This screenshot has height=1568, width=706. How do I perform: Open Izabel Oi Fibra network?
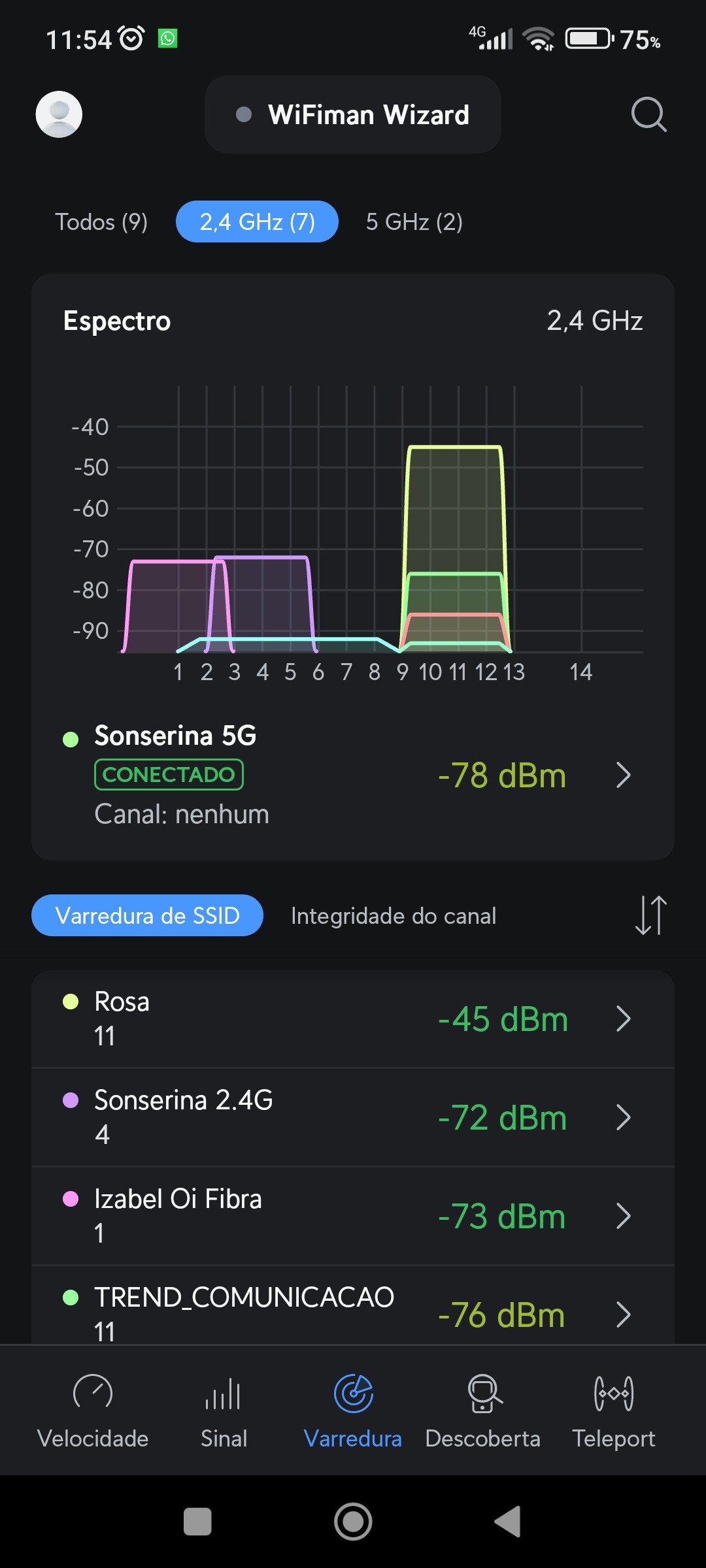tap(353, 1216)
